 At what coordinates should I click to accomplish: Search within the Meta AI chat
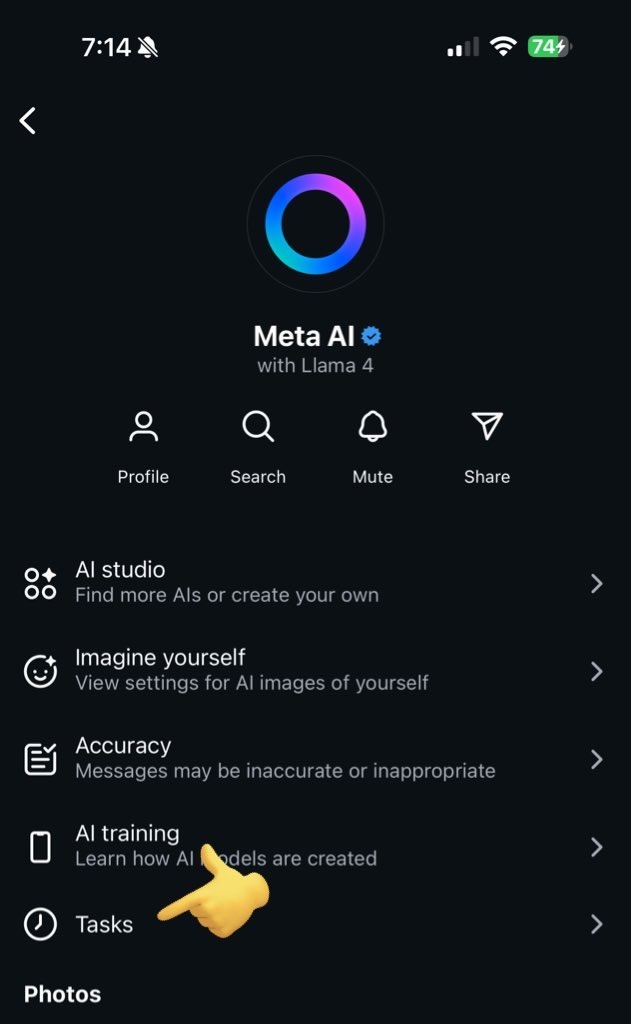258,446
